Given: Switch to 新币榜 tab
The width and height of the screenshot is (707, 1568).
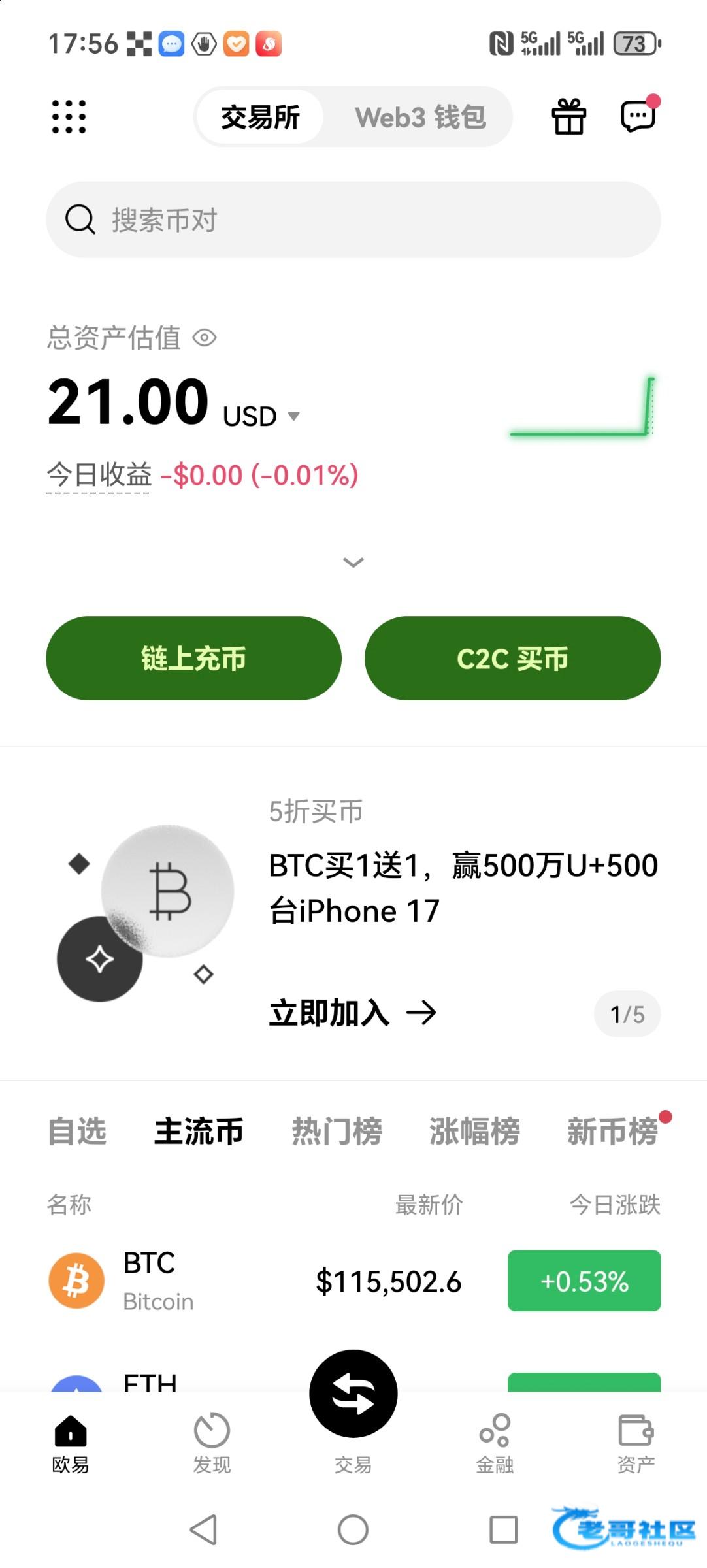Looking at the screenshot, I should pos(612,1132).
